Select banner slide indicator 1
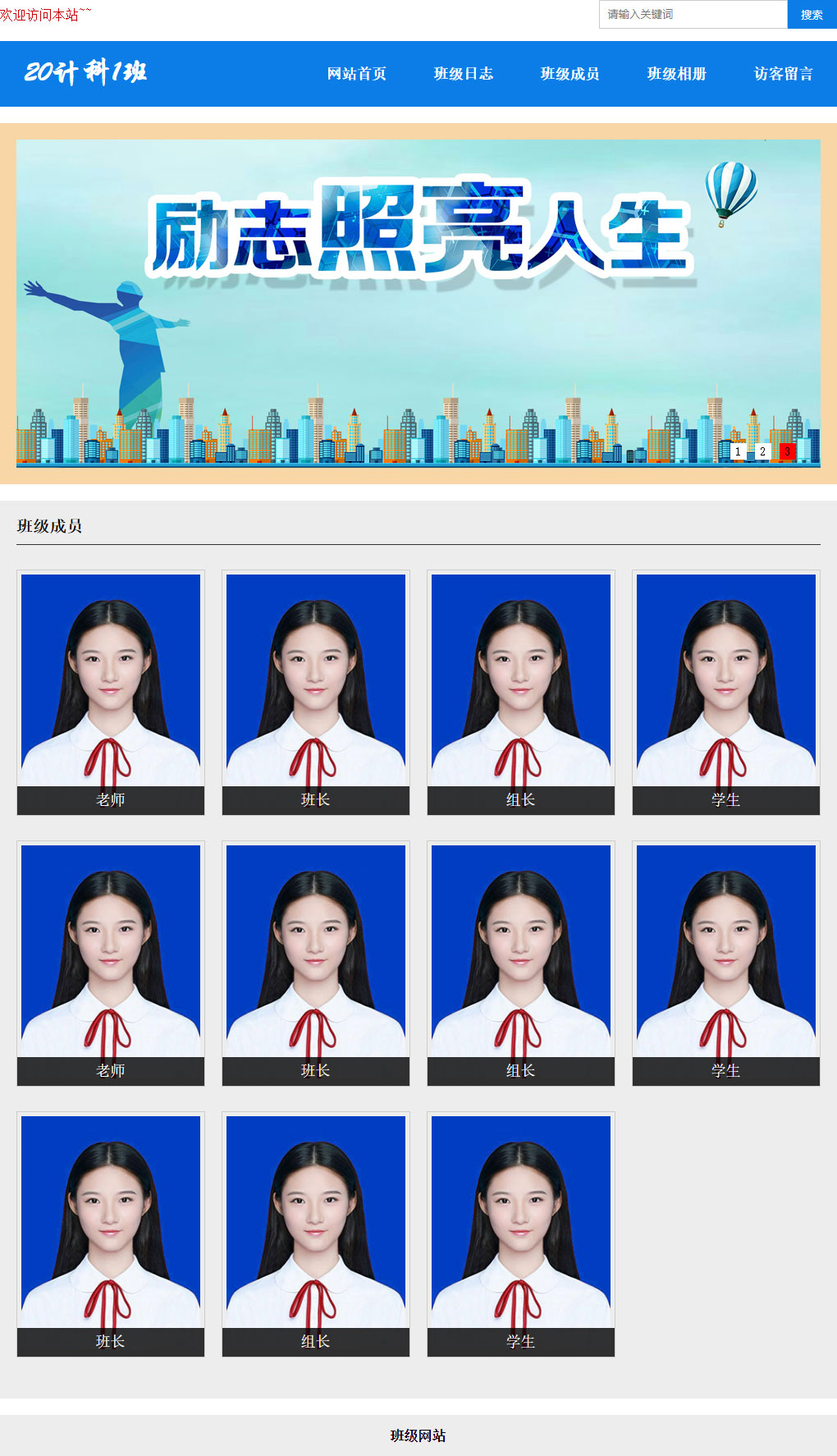Screen dimensions: 837x1456 pos(738,451)
